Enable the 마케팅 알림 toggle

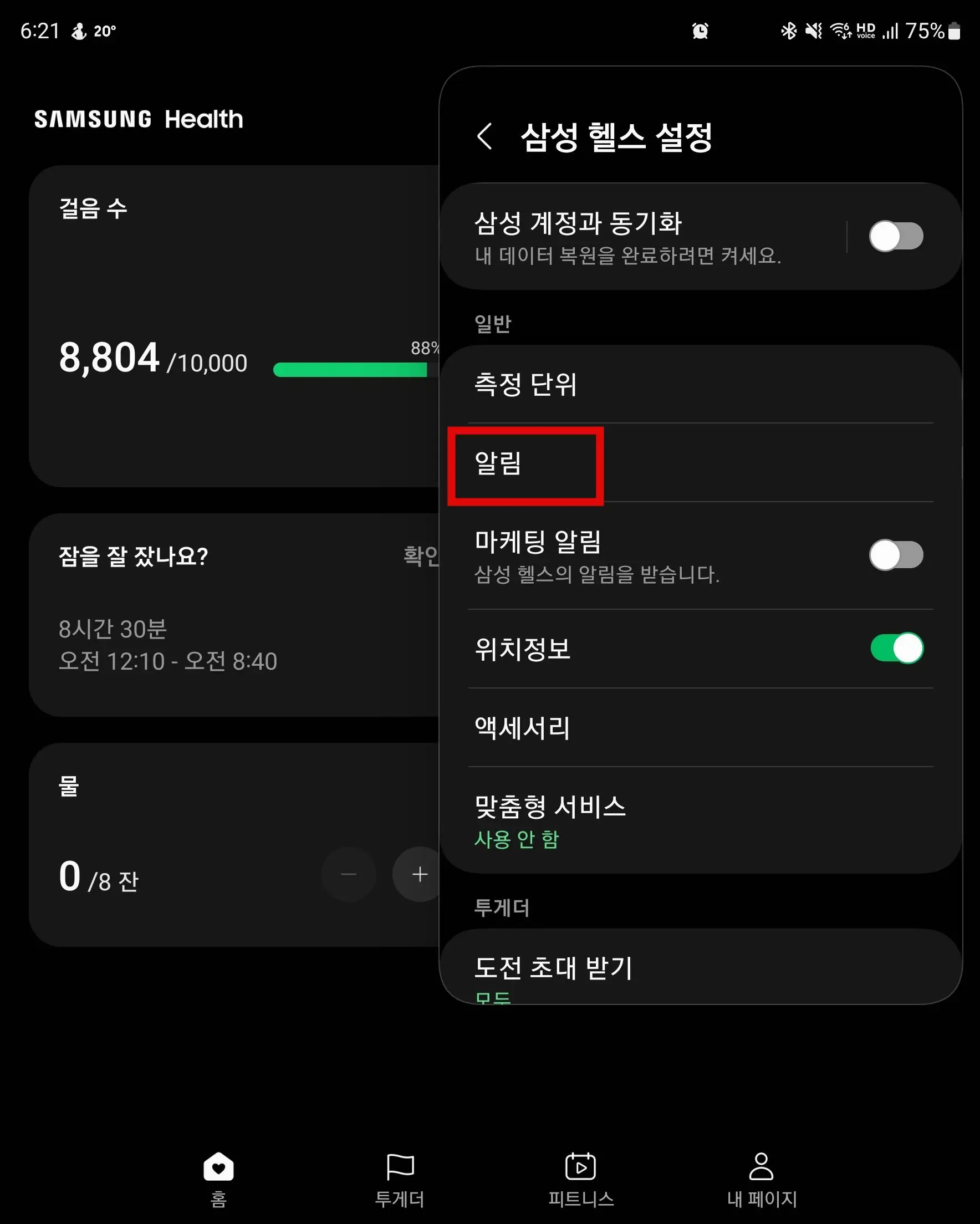896,555
